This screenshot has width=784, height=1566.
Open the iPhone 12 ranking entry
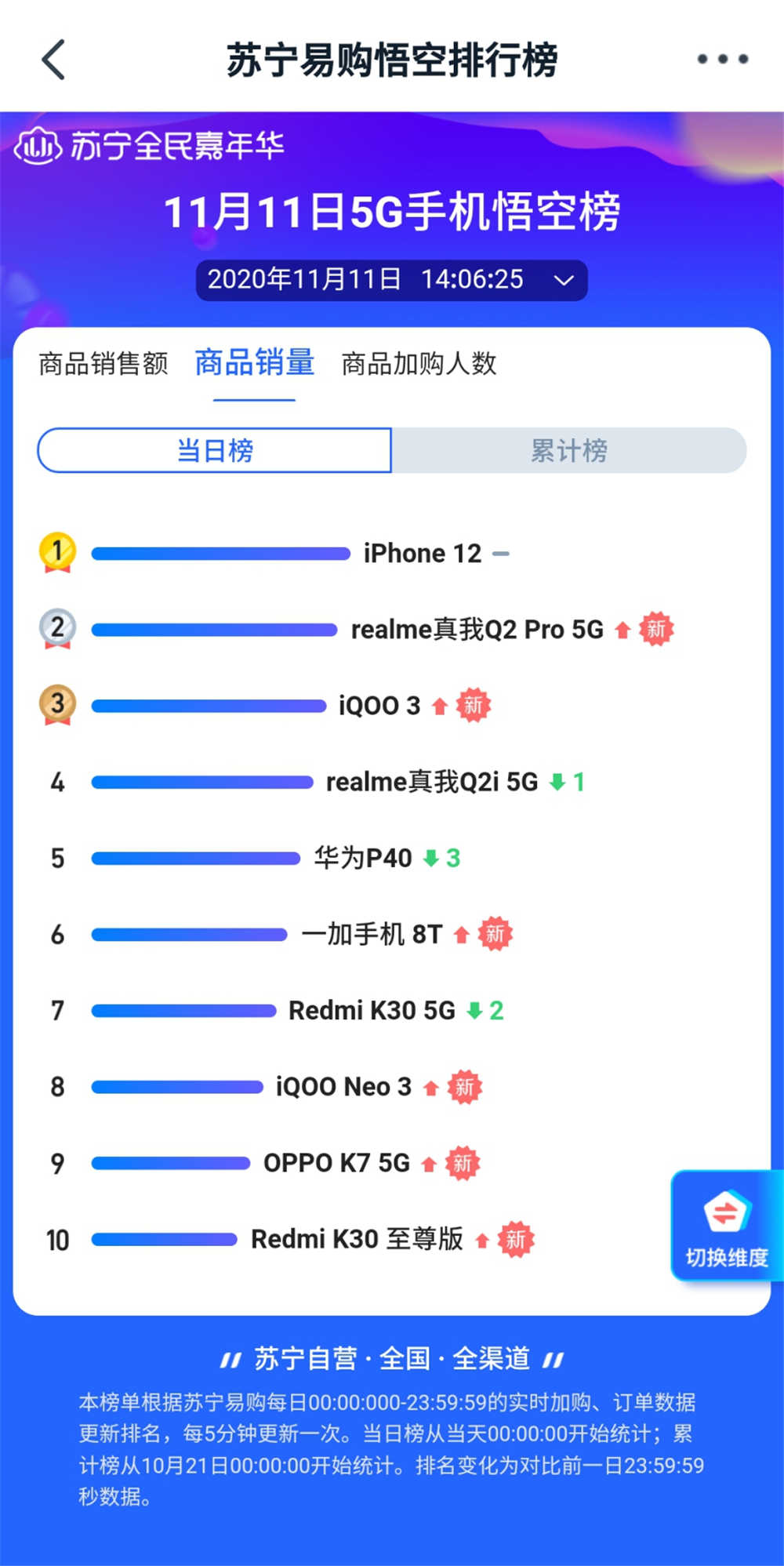[x=422, y=554]
